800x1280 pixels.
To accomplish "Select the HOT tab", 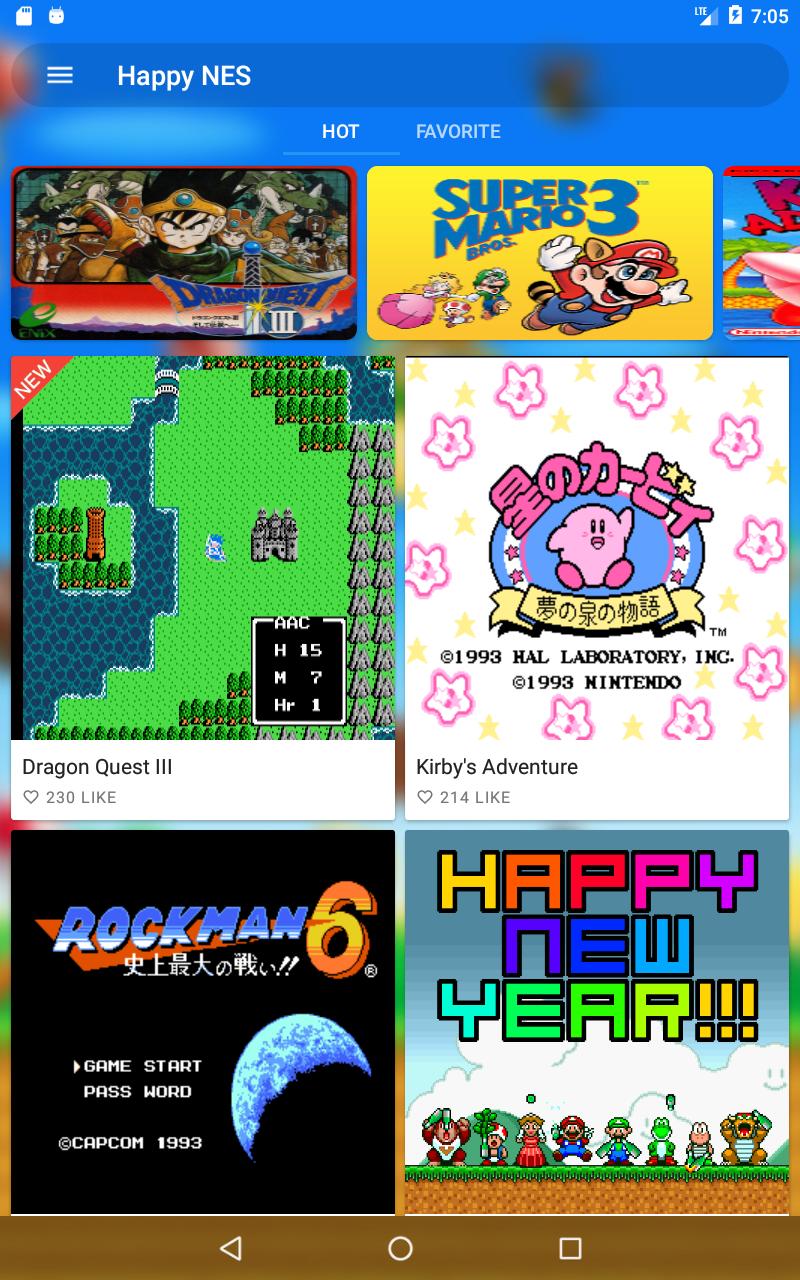I will tap(340, 132).
